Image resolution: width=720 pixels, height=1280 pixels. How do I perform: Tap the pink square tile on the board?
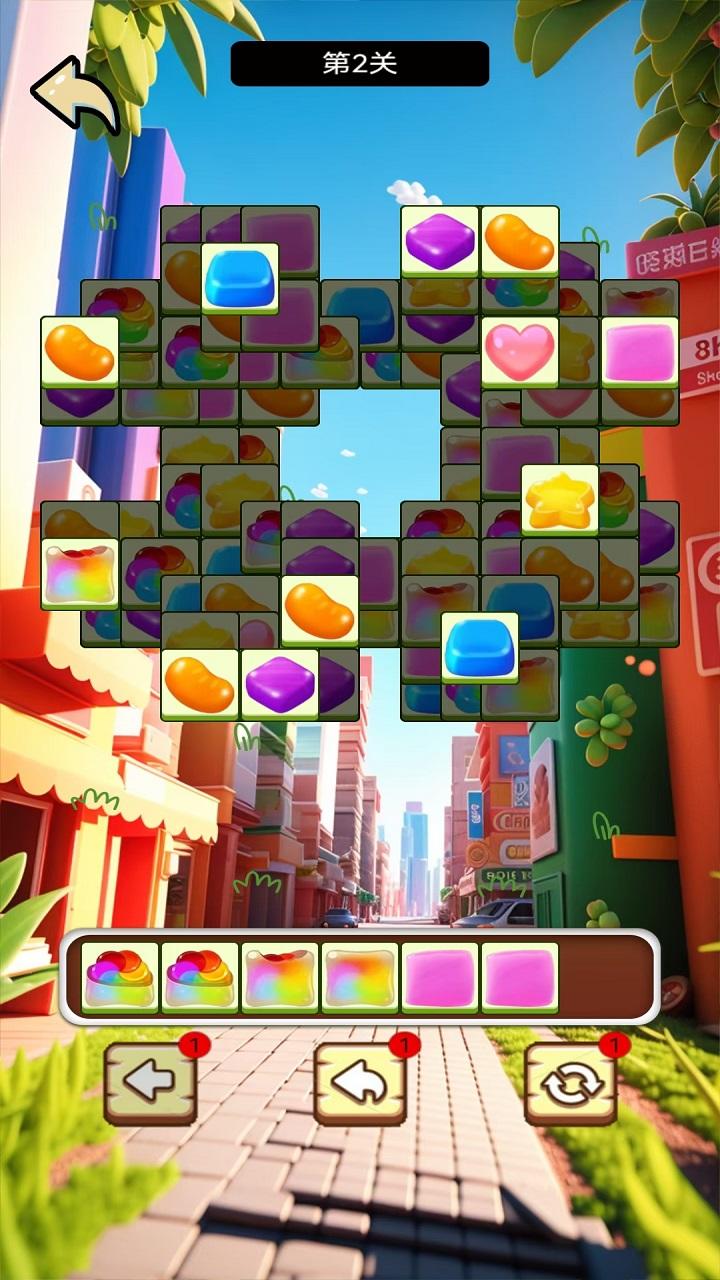pos(639,353)
